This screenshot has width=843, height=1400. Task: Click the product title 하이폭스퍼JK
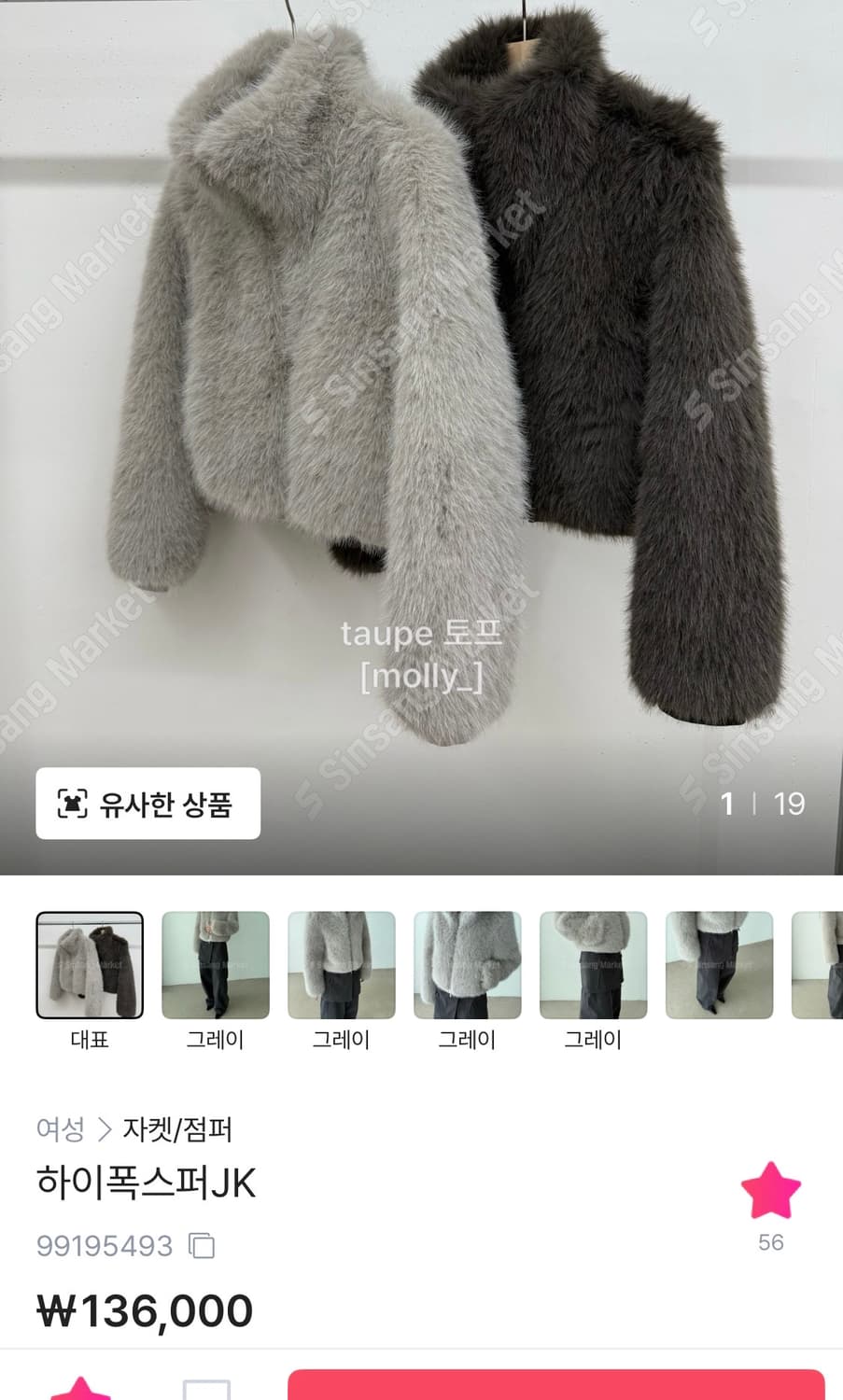149,1184
